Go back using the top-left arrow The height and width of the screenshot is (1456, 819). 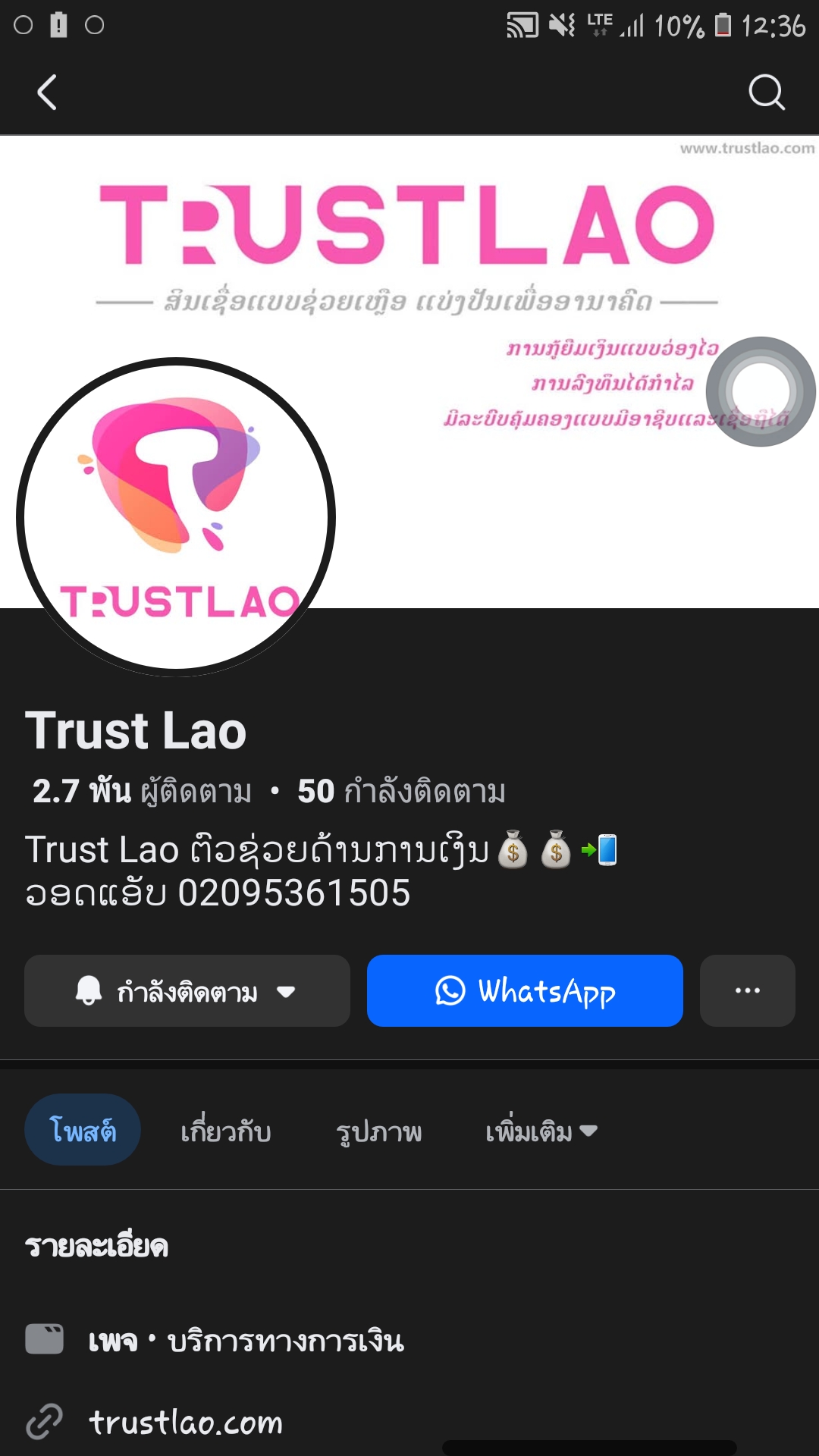47,93
